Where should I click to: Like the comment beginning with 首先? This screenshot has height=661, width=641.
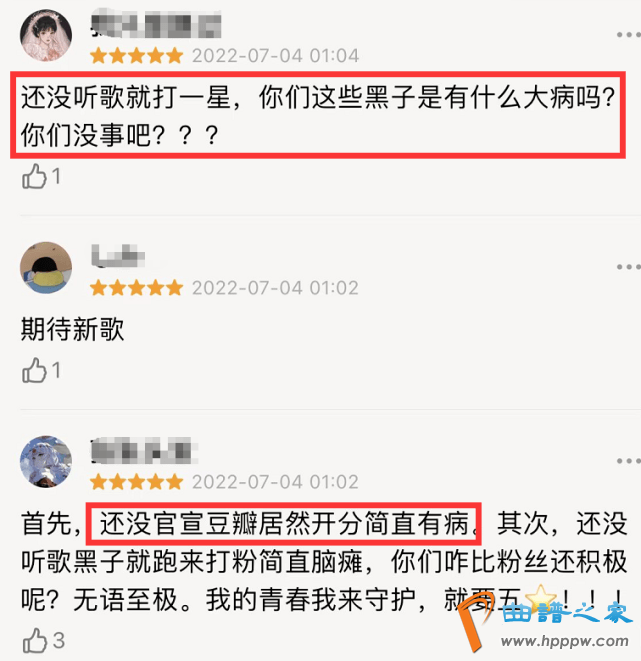(x=35, y=639)
